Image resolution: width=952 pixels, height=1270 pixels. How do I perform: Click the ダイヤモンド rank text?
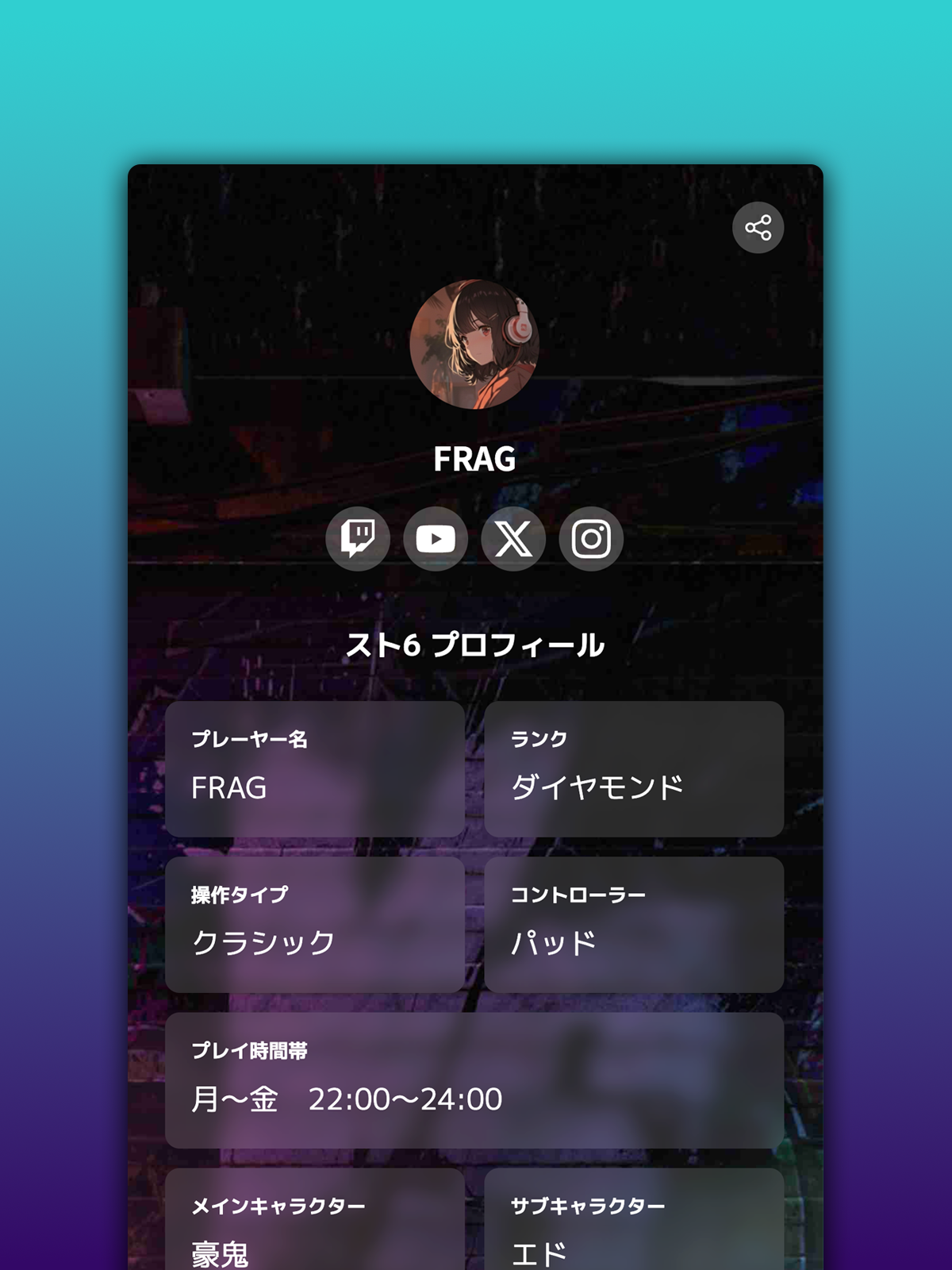[598, 786]
